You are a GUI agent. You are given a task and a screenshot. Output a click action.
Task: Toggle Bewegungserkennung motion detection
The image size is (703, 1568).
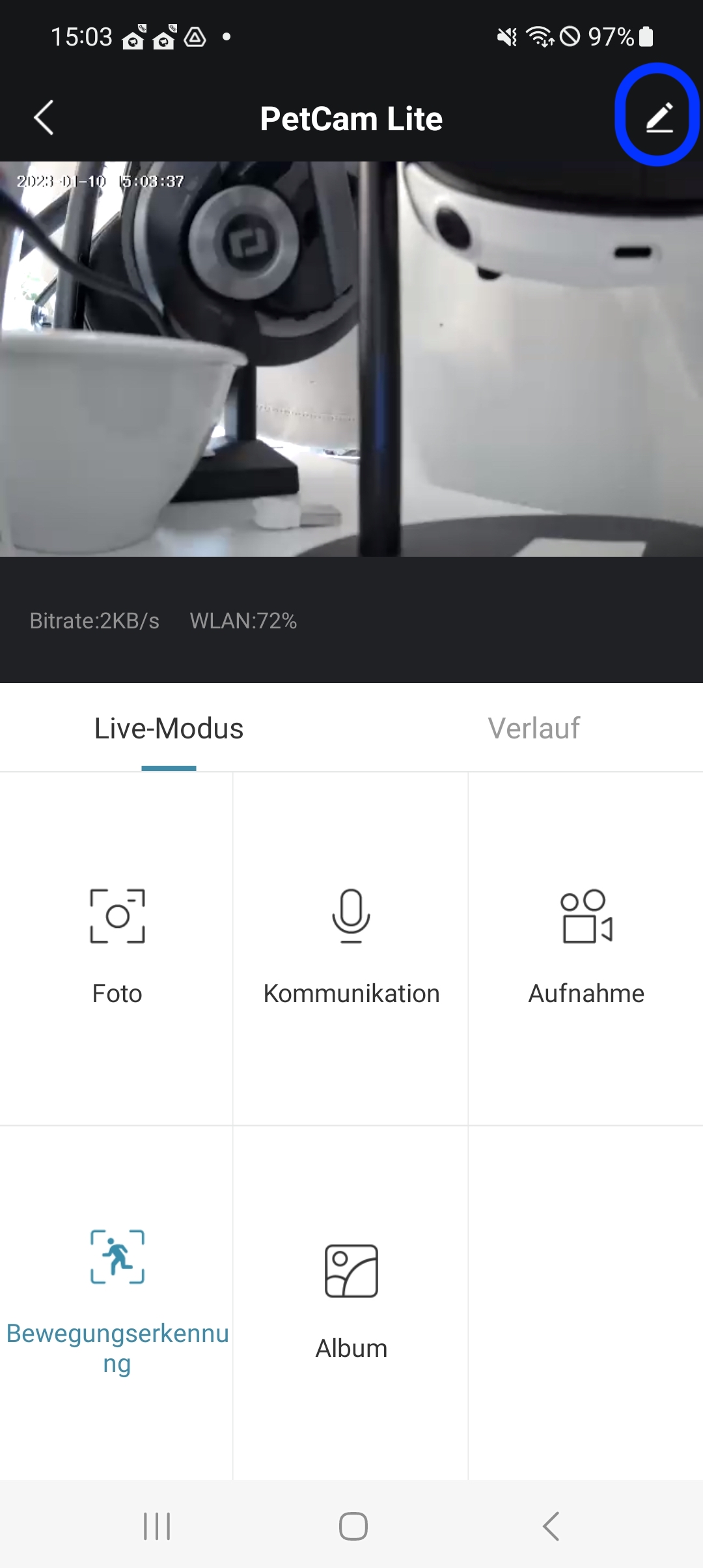tap(117, 1299)
